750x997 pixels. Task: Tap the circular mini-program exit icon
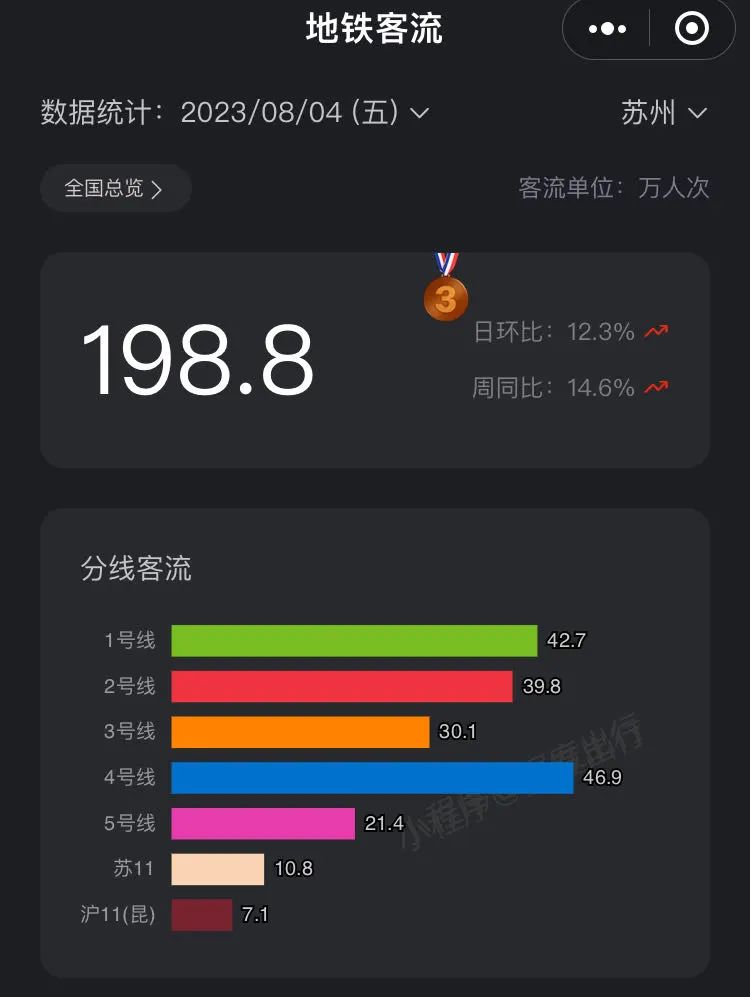point(689,28)
